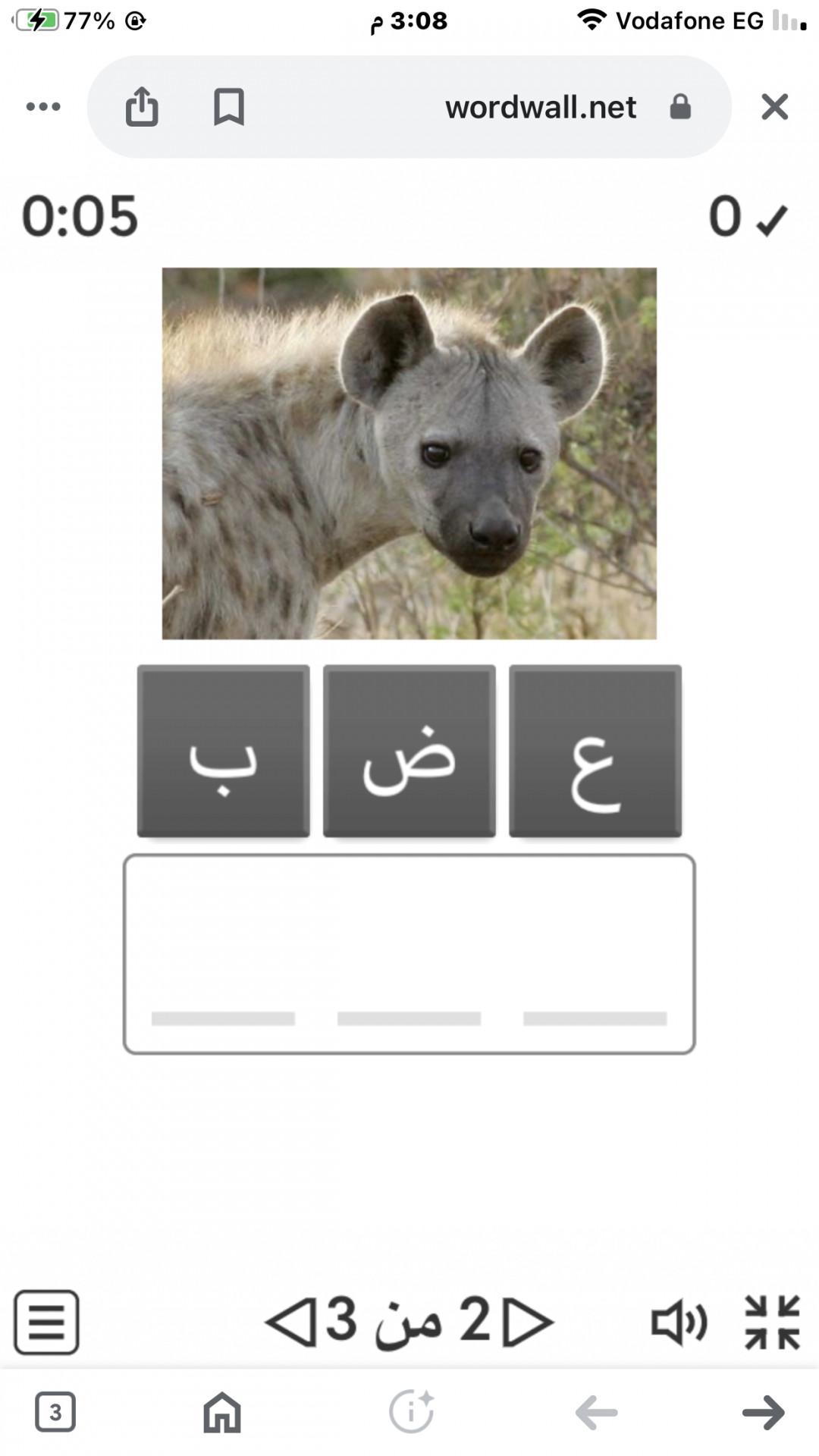The image size is (819, 1456).
Task: Open the browser overflow menu
Action: (43, 107)
